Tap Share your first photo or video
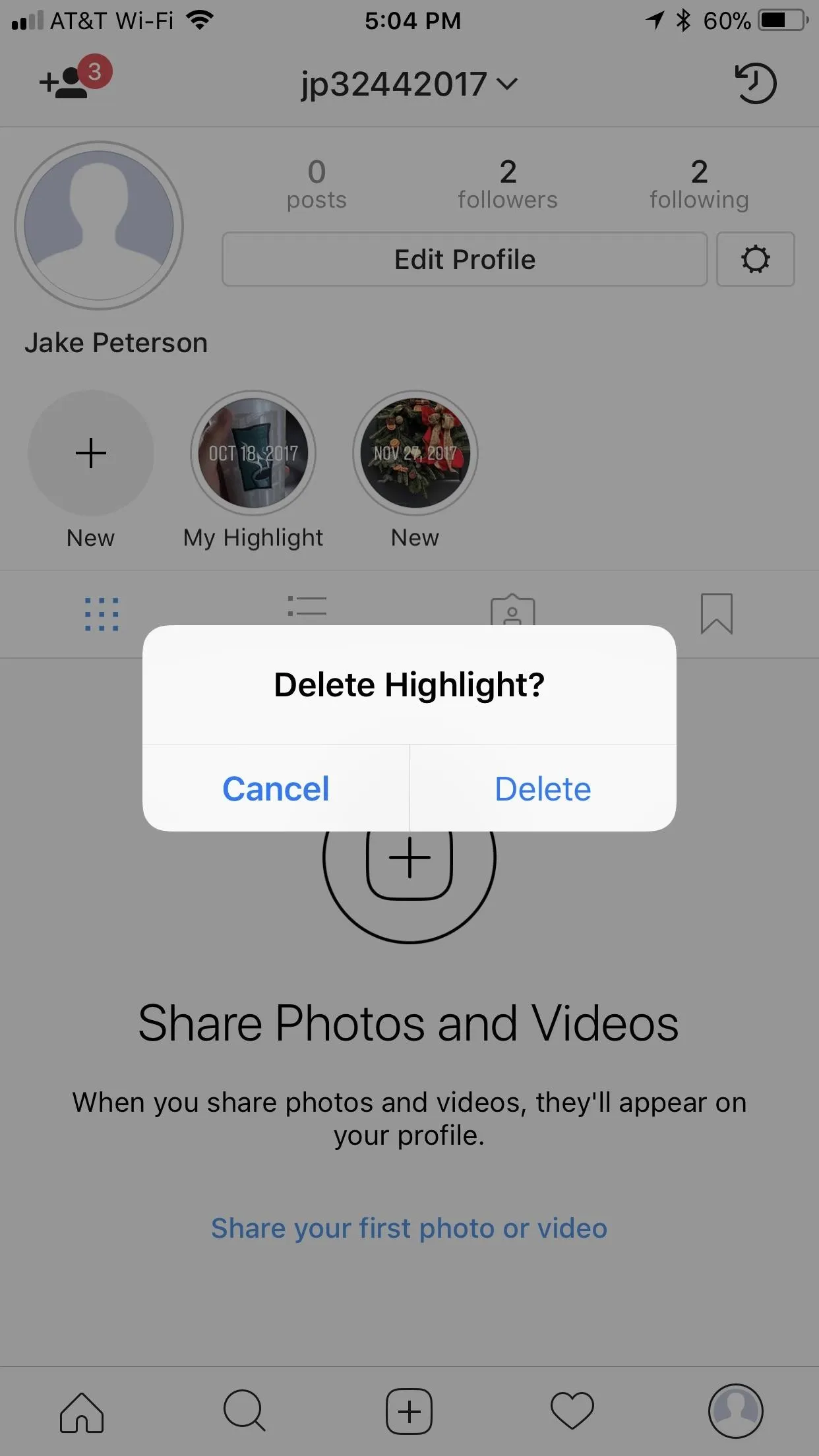819x1456 pixels. (x=409, y=1228)
